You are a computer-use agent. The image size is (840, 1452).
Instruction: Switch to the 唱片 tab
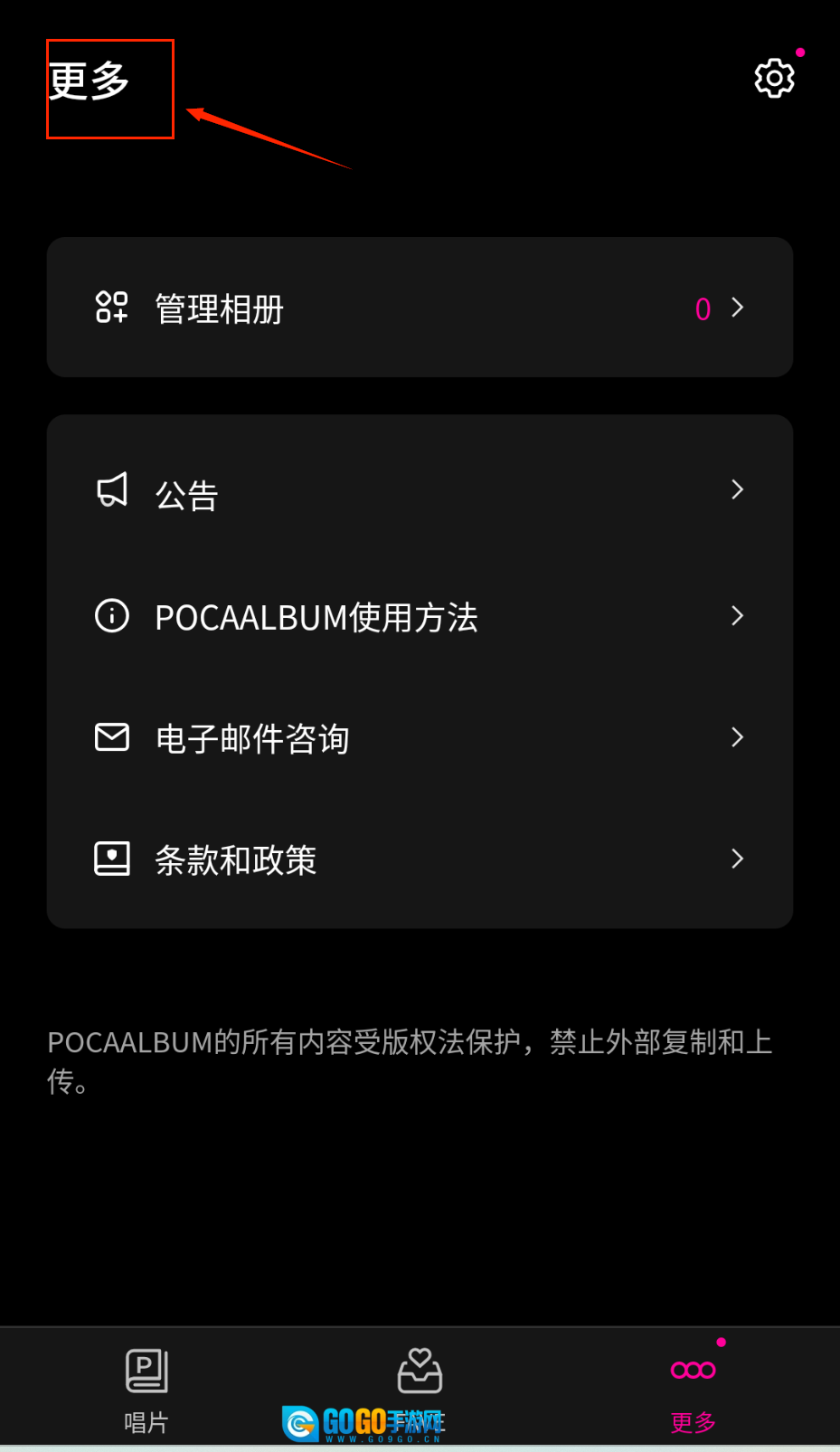146,1389
